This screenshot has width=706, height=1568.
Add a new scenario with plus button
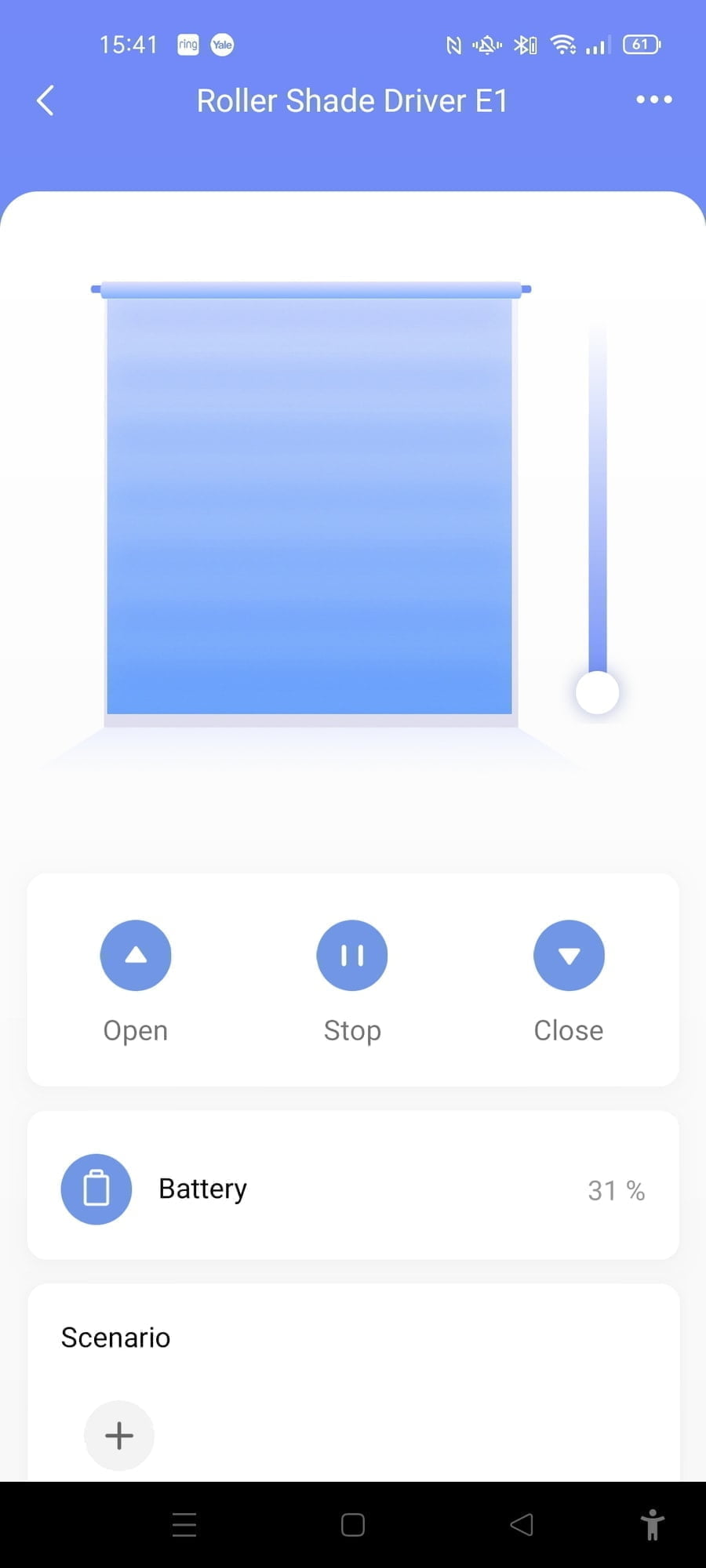[x=119, y=1435]
